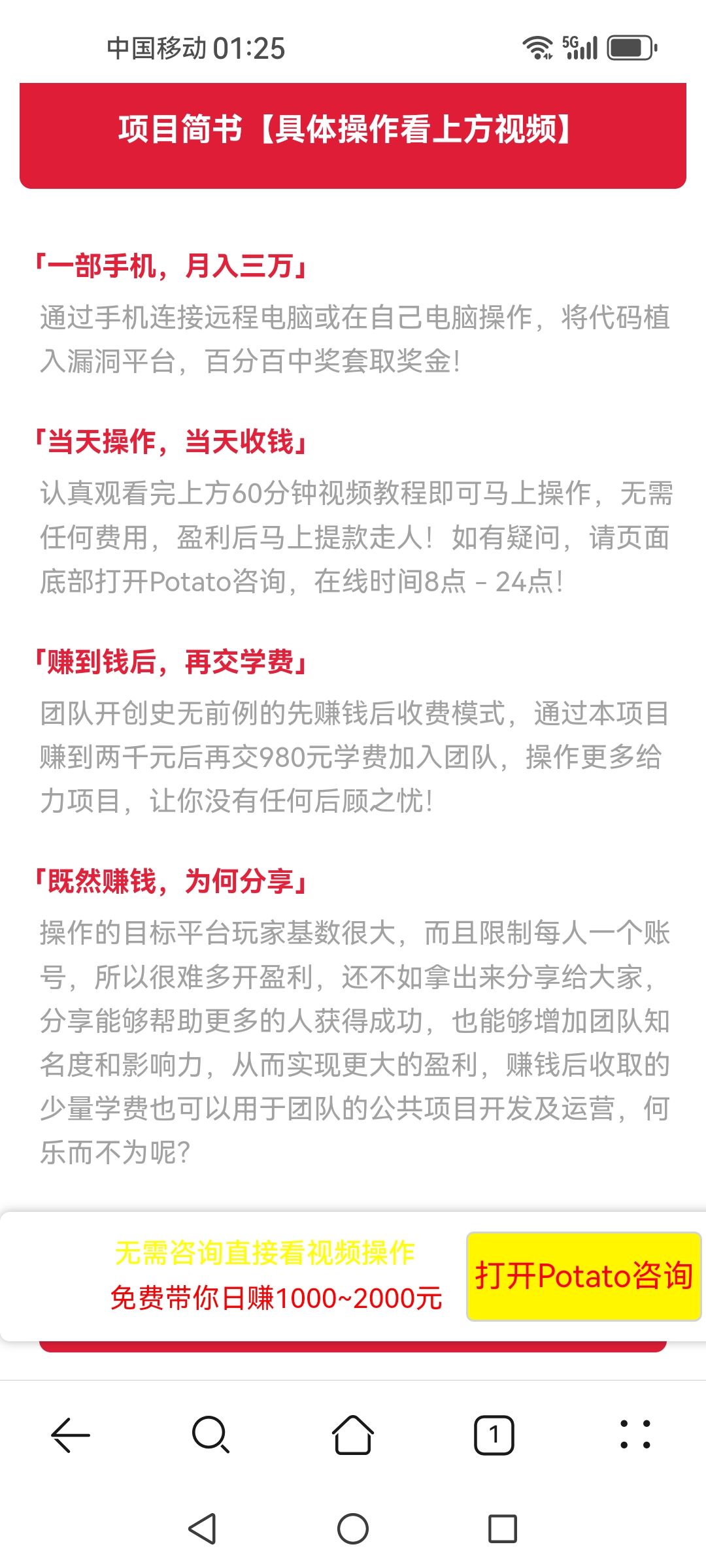
Task: Go back with the browser back arrow
Action: pyautogui.click(x=71, y=1435)
